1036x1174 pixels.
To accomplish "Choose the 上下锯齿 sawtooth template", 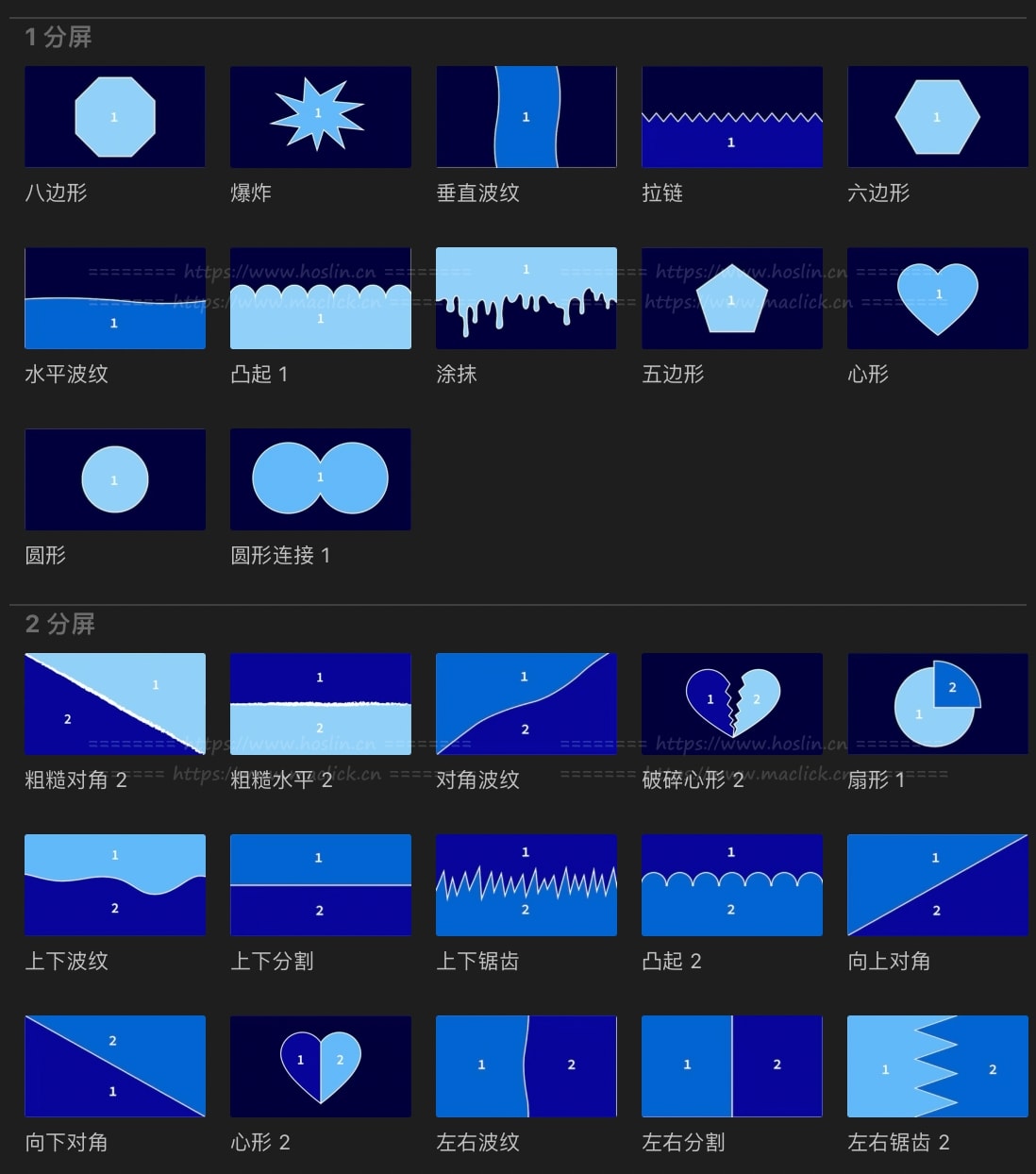I will click(526, 884).
